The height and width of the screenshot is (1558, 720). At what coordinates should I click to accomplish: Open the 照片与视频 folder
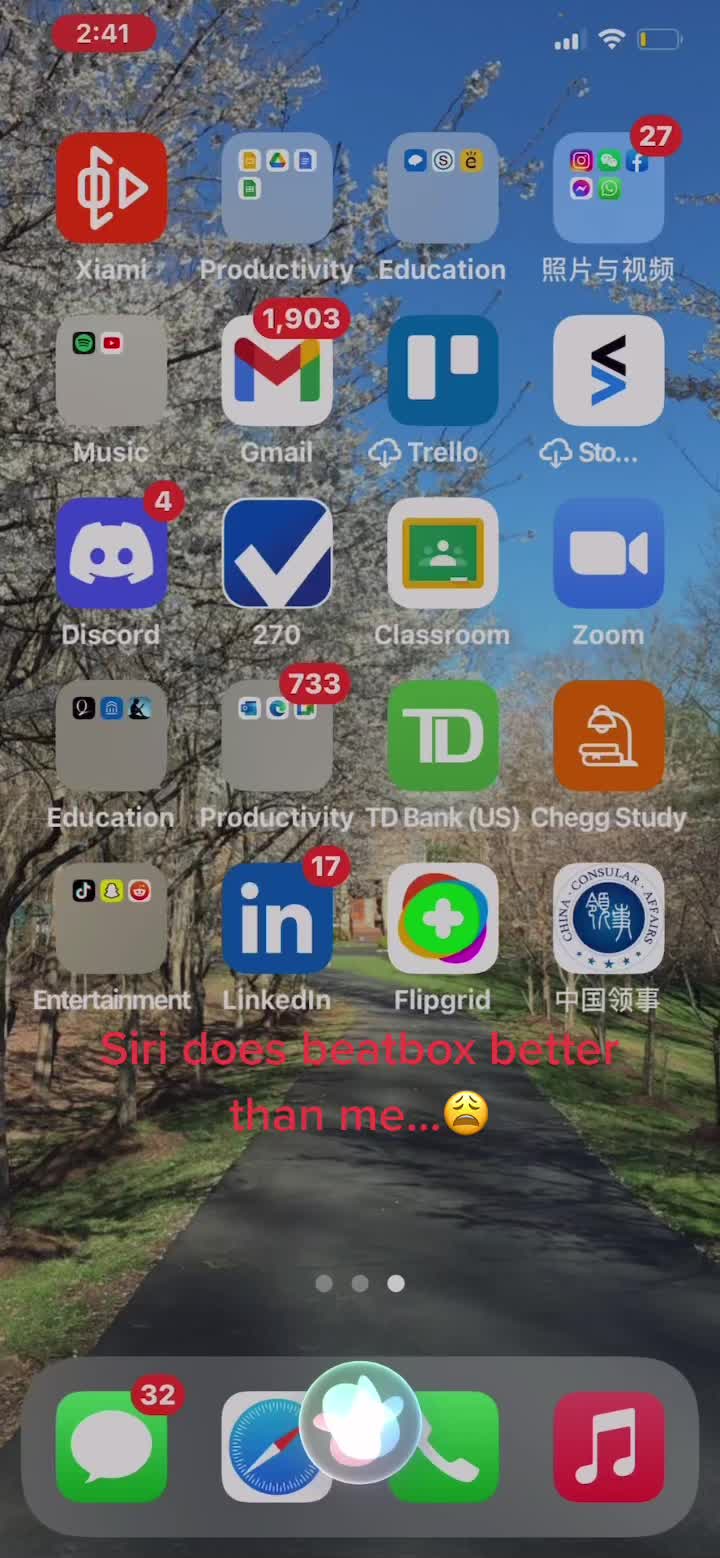click(x=609, y=188)
